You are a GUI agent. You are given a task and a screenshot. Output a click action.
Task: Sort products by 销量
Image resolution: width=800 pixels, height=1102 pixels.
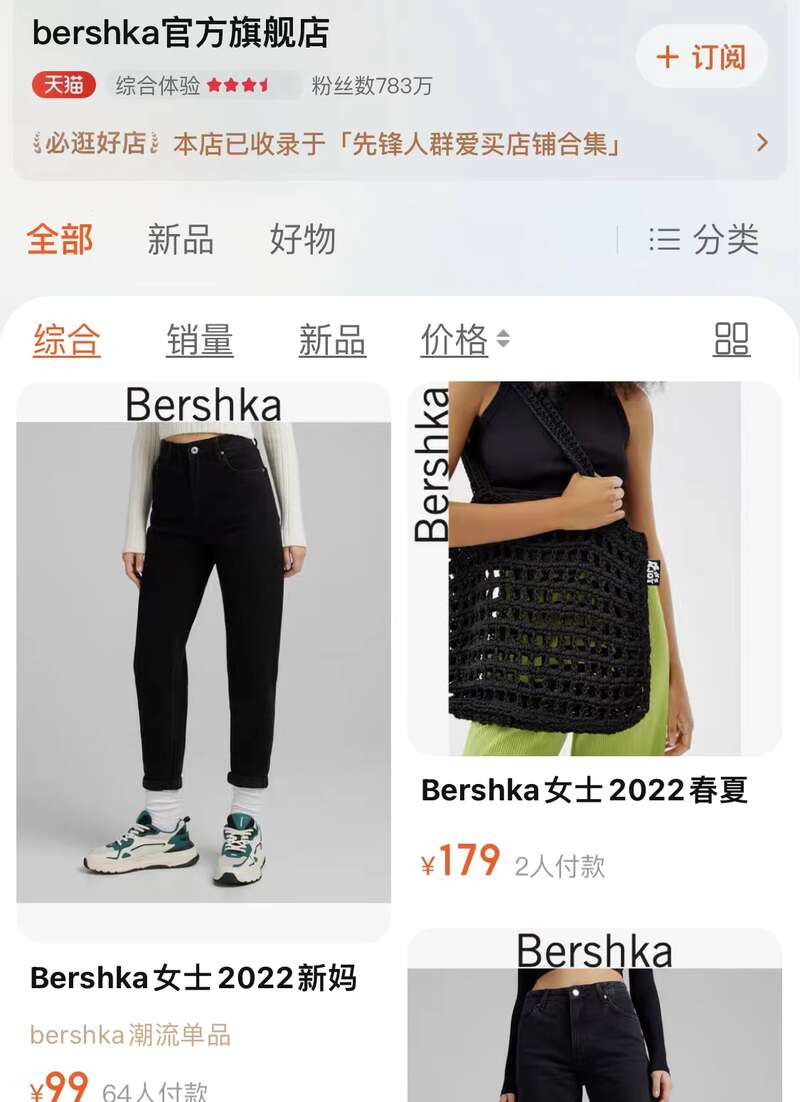(200, 340)
